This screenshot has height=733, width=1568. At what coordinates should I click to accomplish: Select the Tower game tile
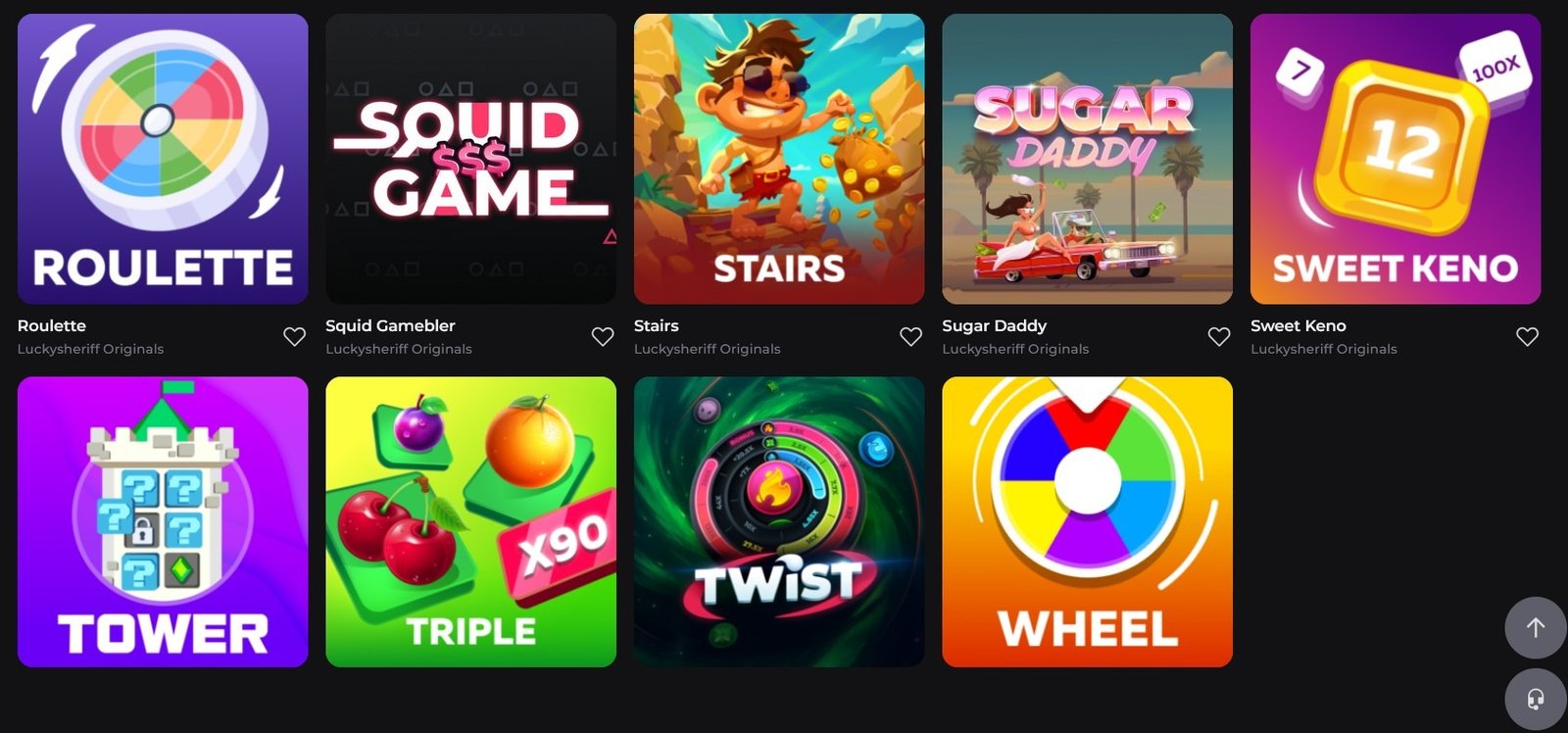pos(163,521)
